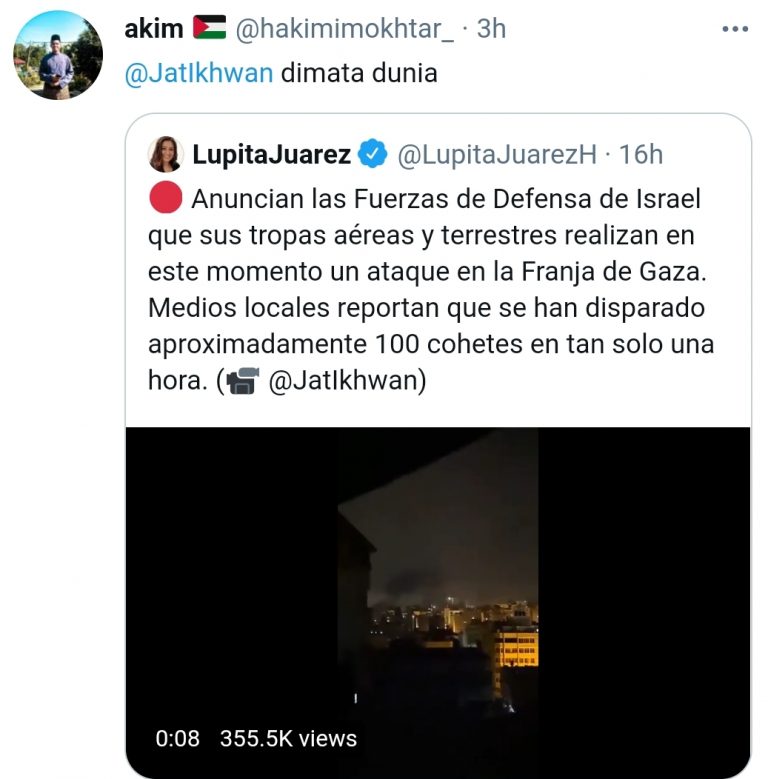Open the tweet's overflow menu
768x779 pixels.
[x=735, y=29]
